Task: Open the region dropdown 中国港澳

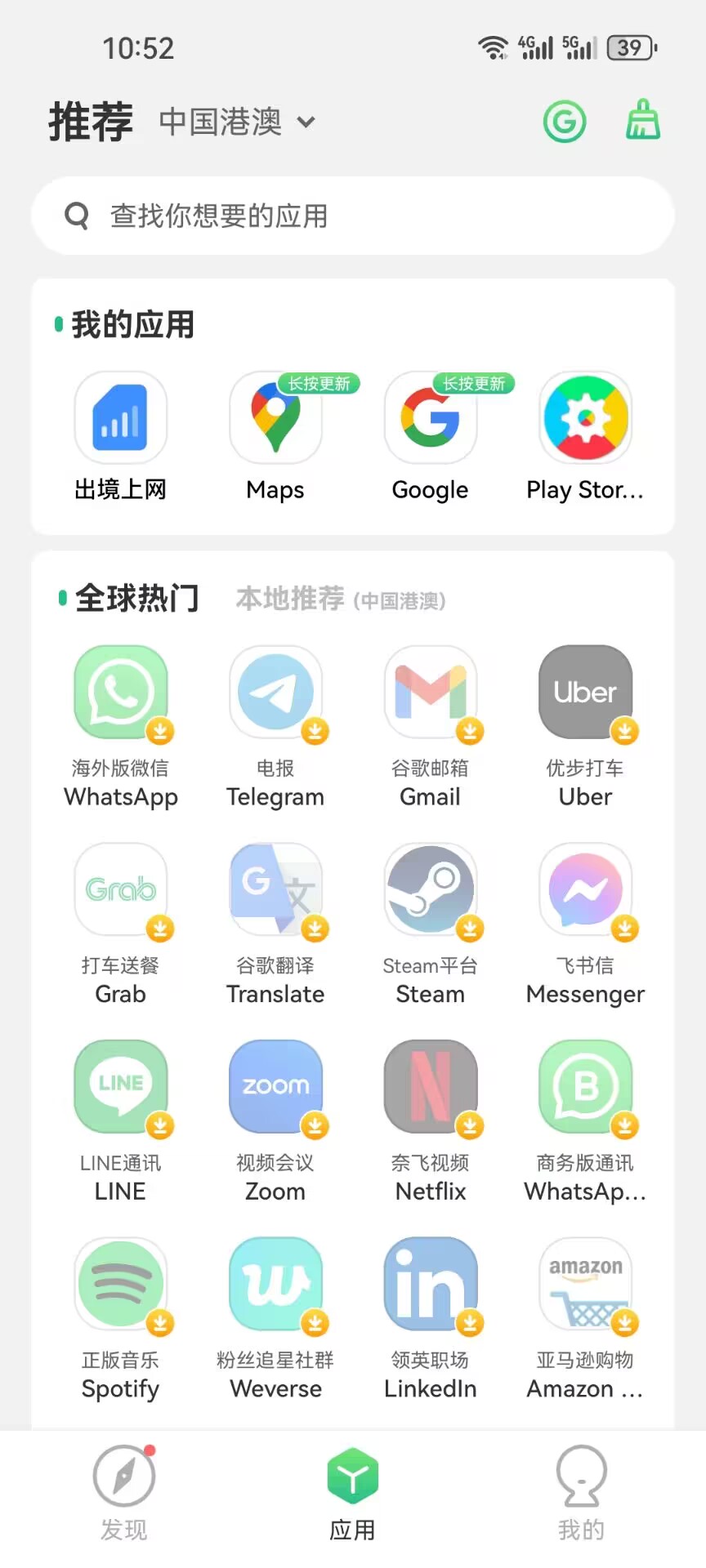Action: click(237, 122)
